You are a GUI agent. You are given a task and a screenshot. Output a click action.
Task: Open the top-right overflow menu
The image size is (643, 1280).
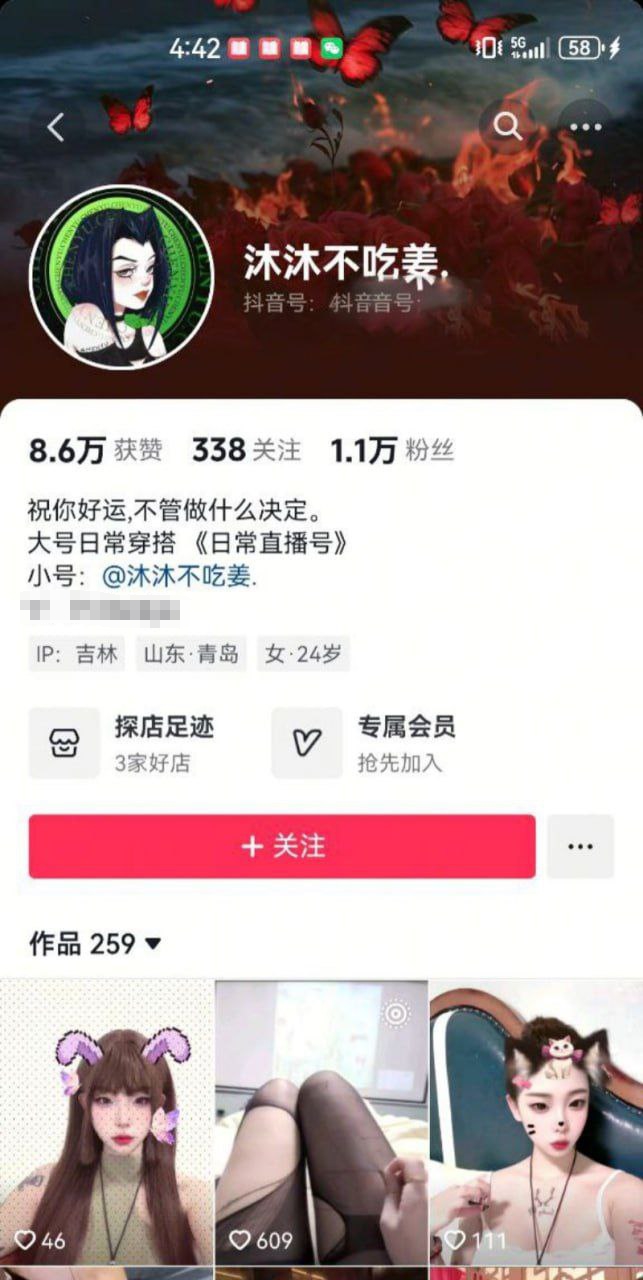click(x=586, y=127)
